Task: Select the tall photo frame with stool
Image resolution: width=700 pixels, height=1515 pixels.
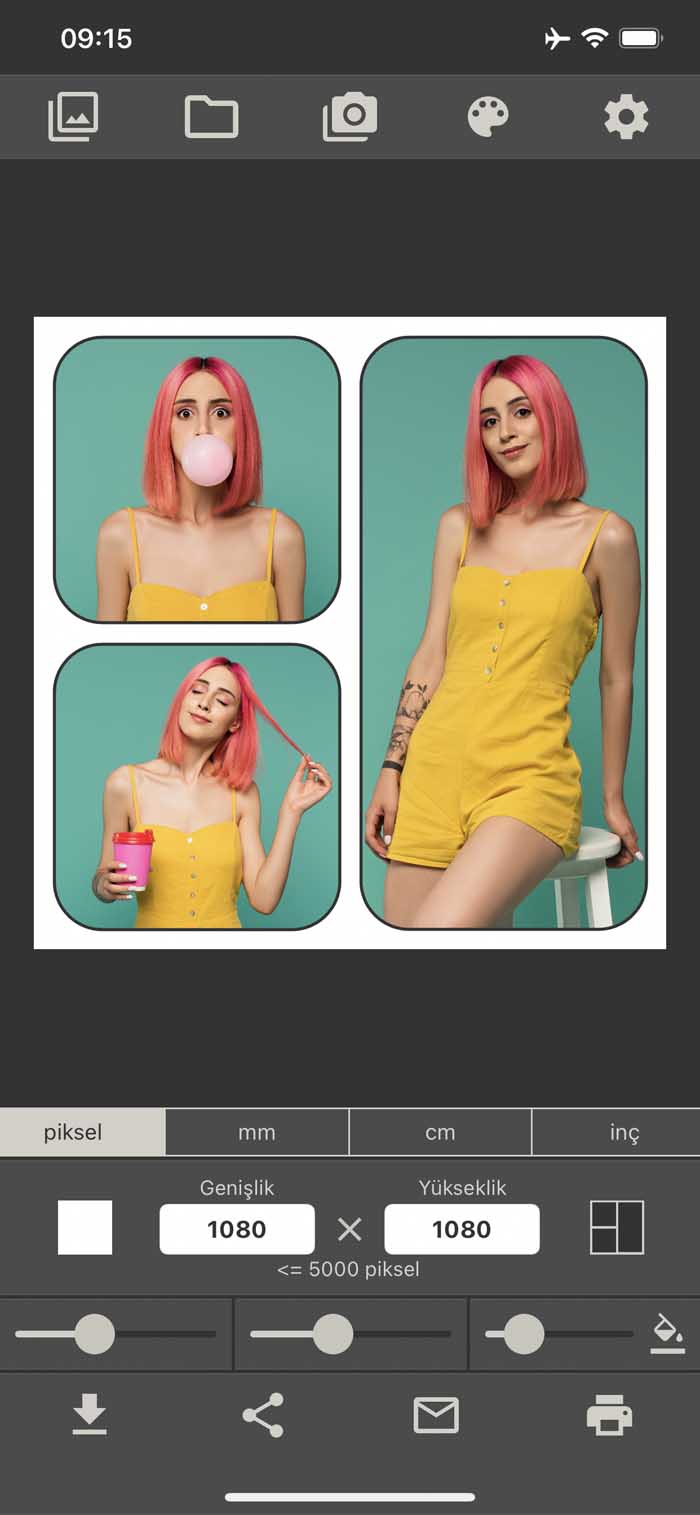Action: coord(504,633)
